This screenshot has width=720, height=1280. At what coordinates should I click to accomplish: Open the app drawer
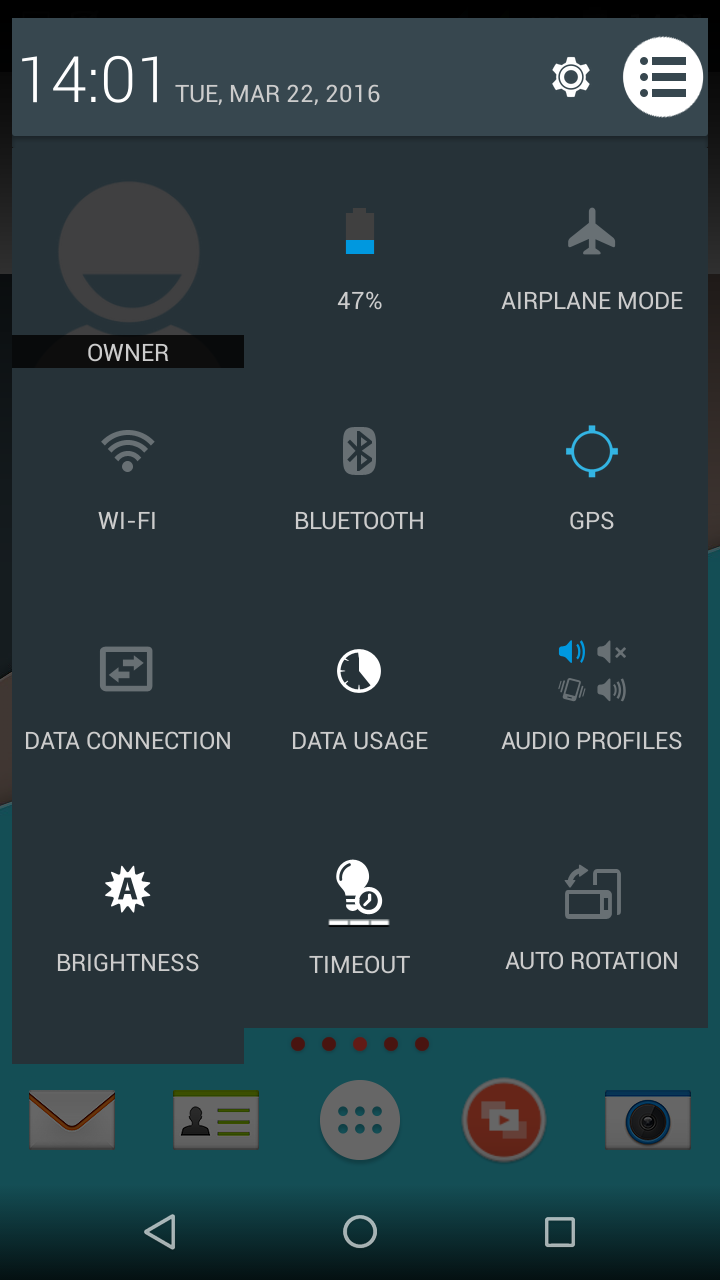click(x=360, y=1120)
